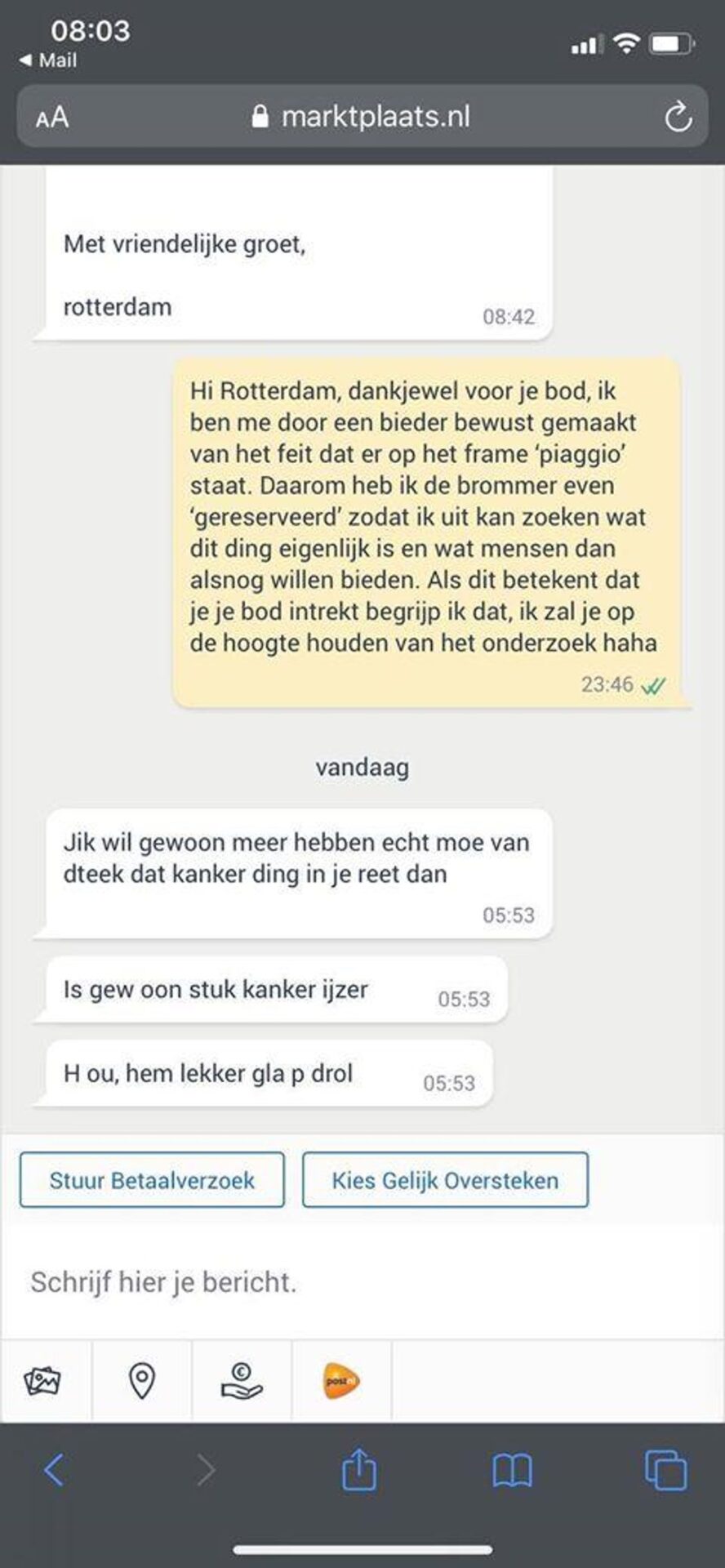
Task: Select Kies Gelijk Oversteken
Action: pyautogui.click(x=445, y=1180)
